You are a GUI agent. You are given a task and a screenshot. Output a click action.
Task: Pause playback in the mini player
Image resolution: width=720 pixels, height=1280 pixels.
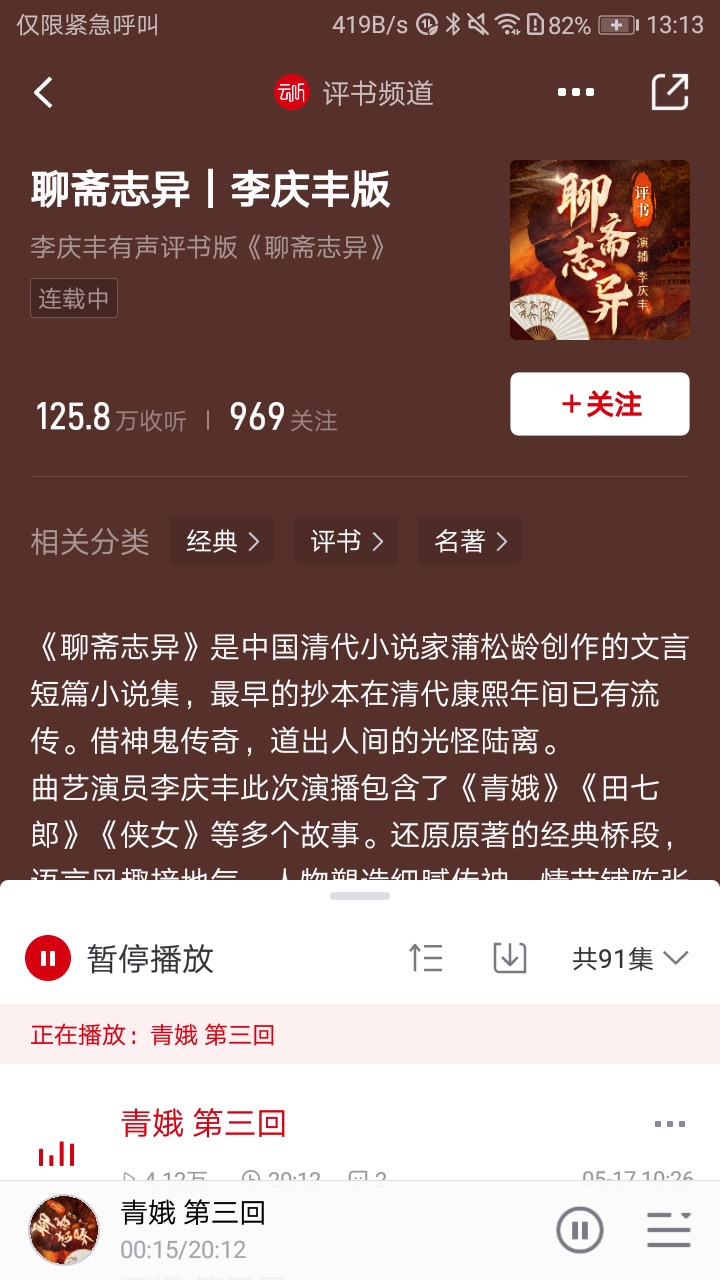pyautogui.click(x=580, y=1230)
